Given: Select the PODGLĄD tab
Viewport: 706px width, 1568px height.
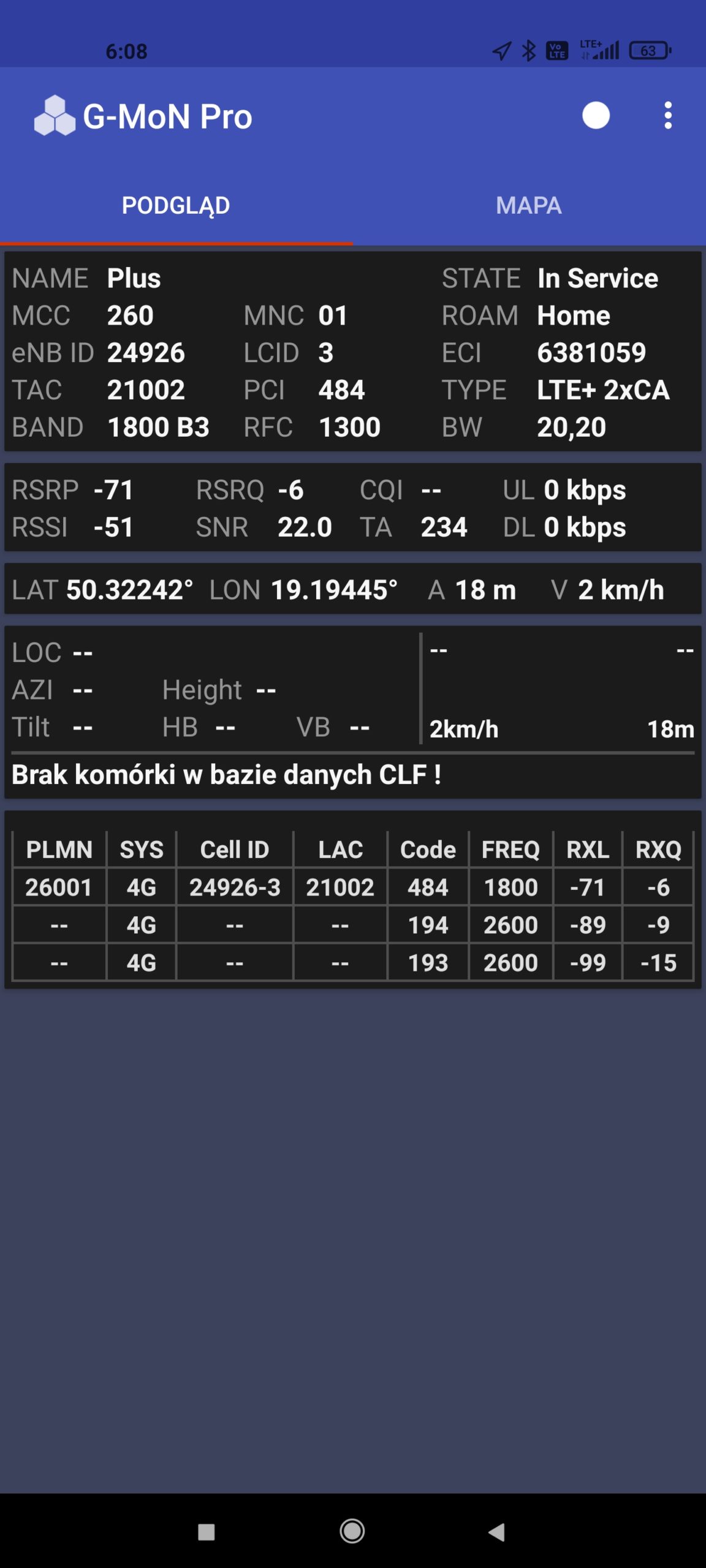Looking at the screenshot, I should tap(176, 206).
